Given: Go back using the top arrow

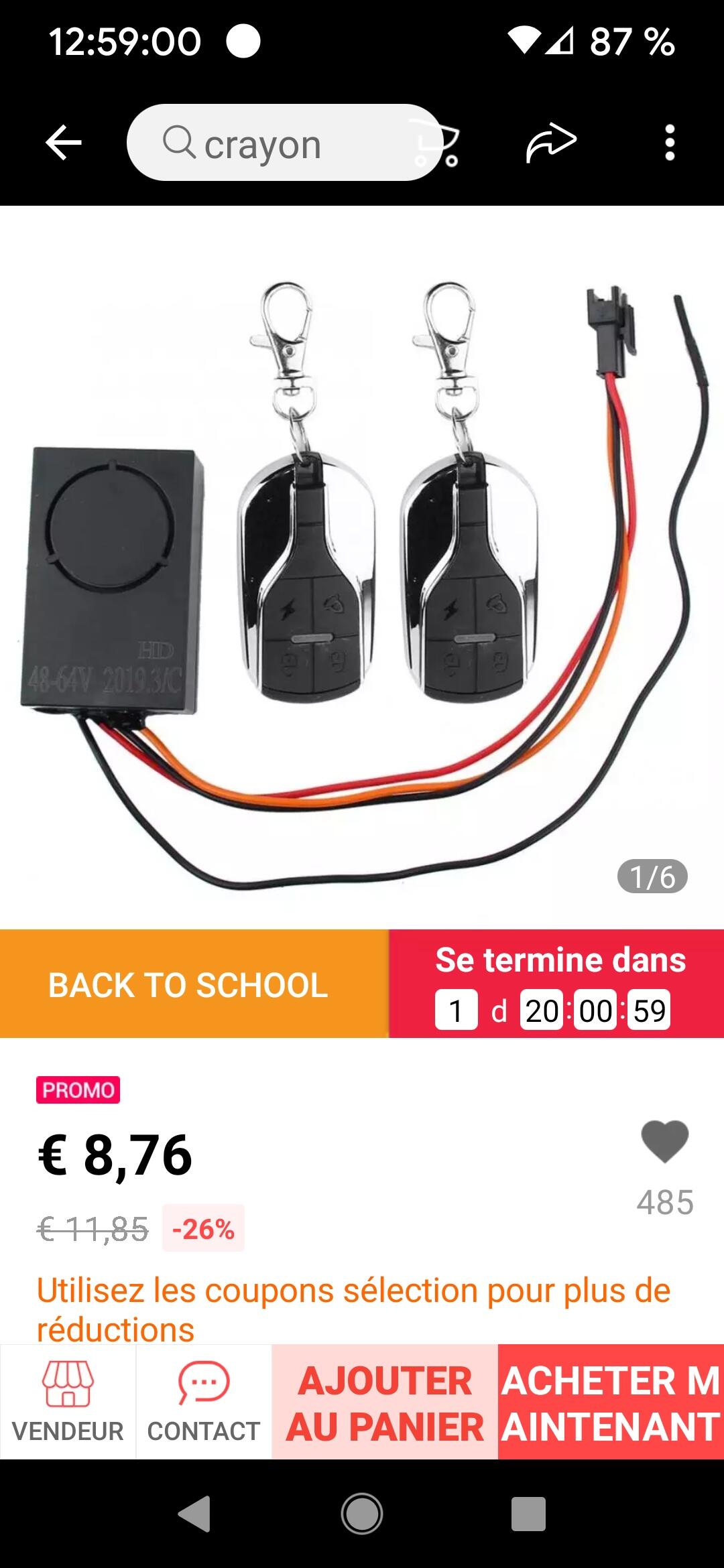Looking at the screenshot, I should click(x=64, y=143).
